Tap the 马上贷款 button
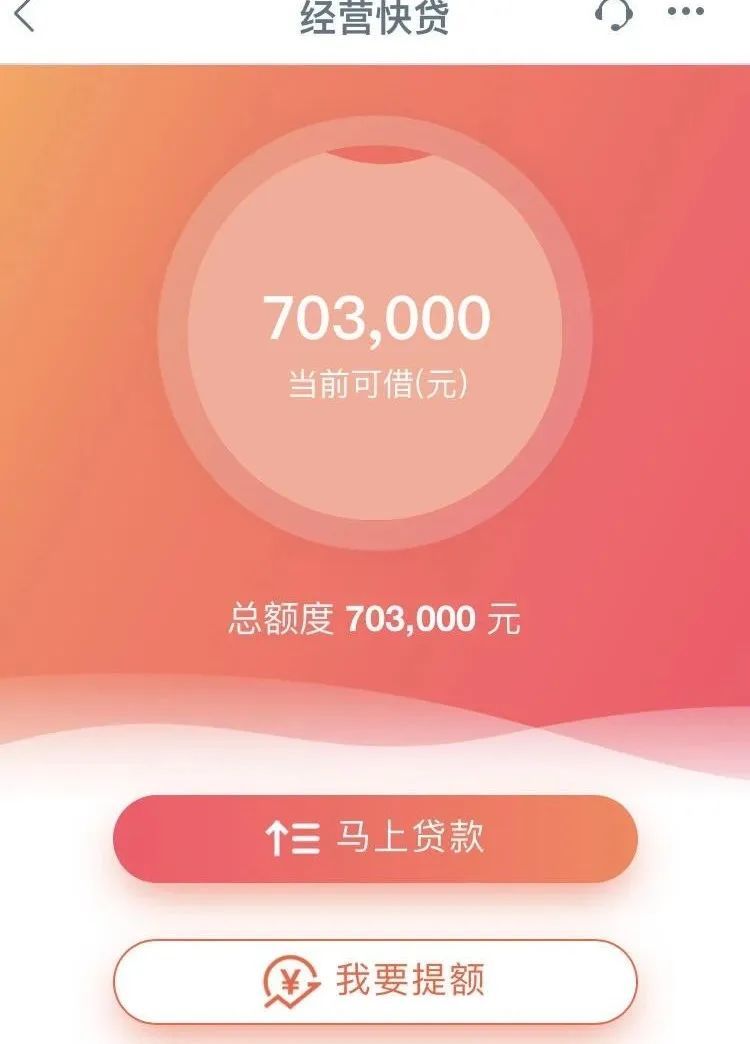 pyautogui.click(x=375, y=839)
